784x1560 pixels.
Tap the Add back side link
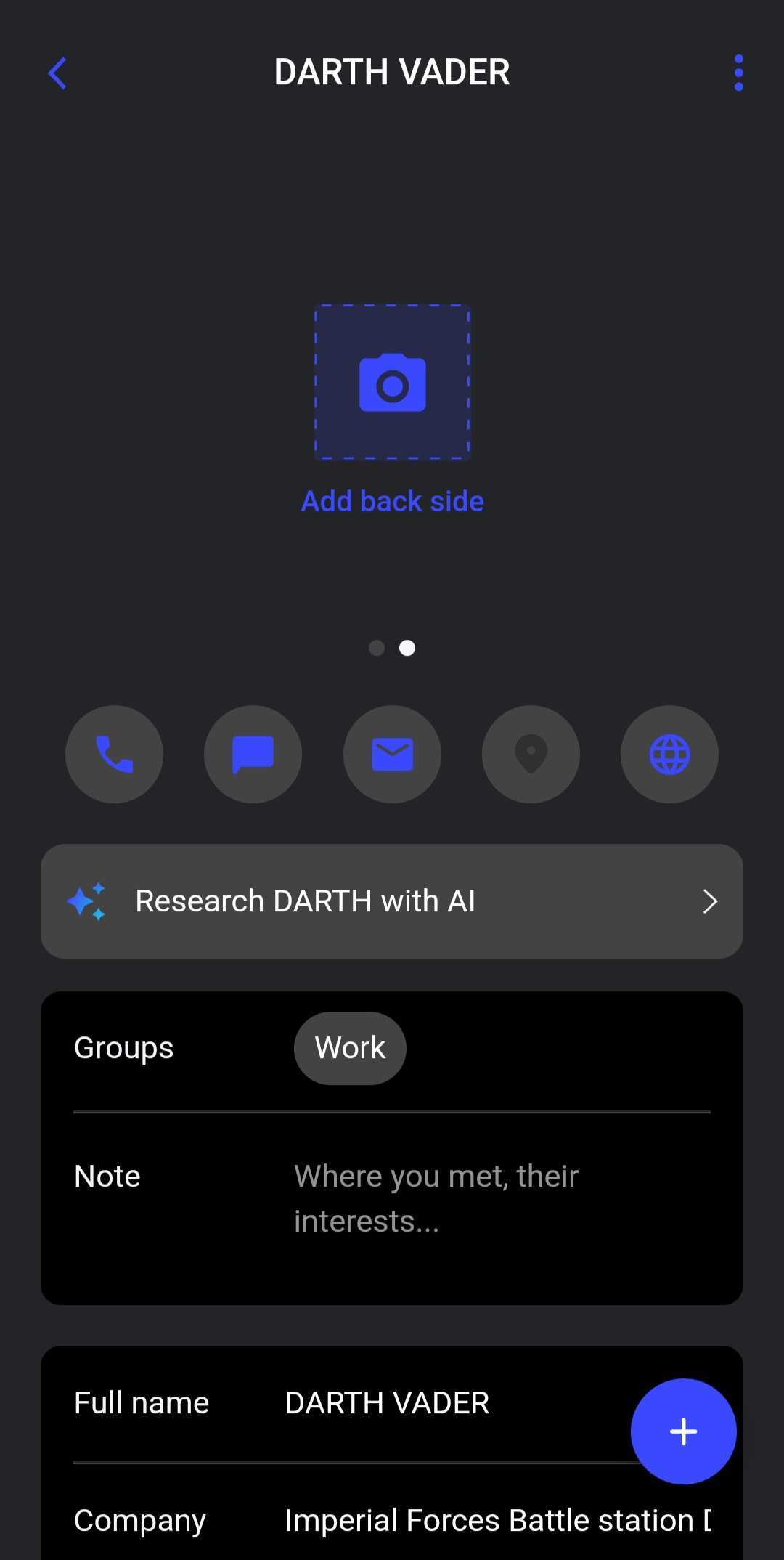392,501
